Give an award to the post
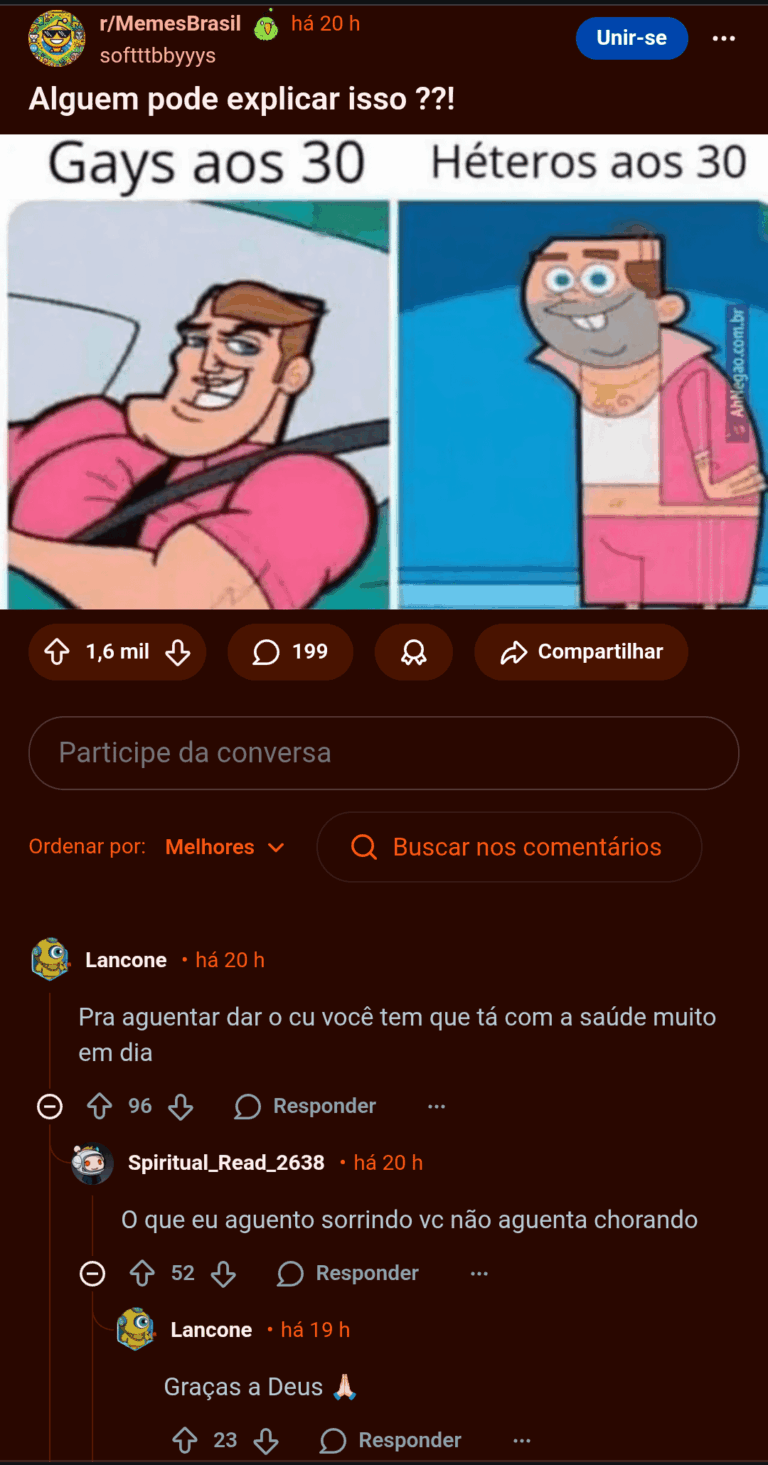Screen dimensions: 768x1465 [x=413, y=652]
